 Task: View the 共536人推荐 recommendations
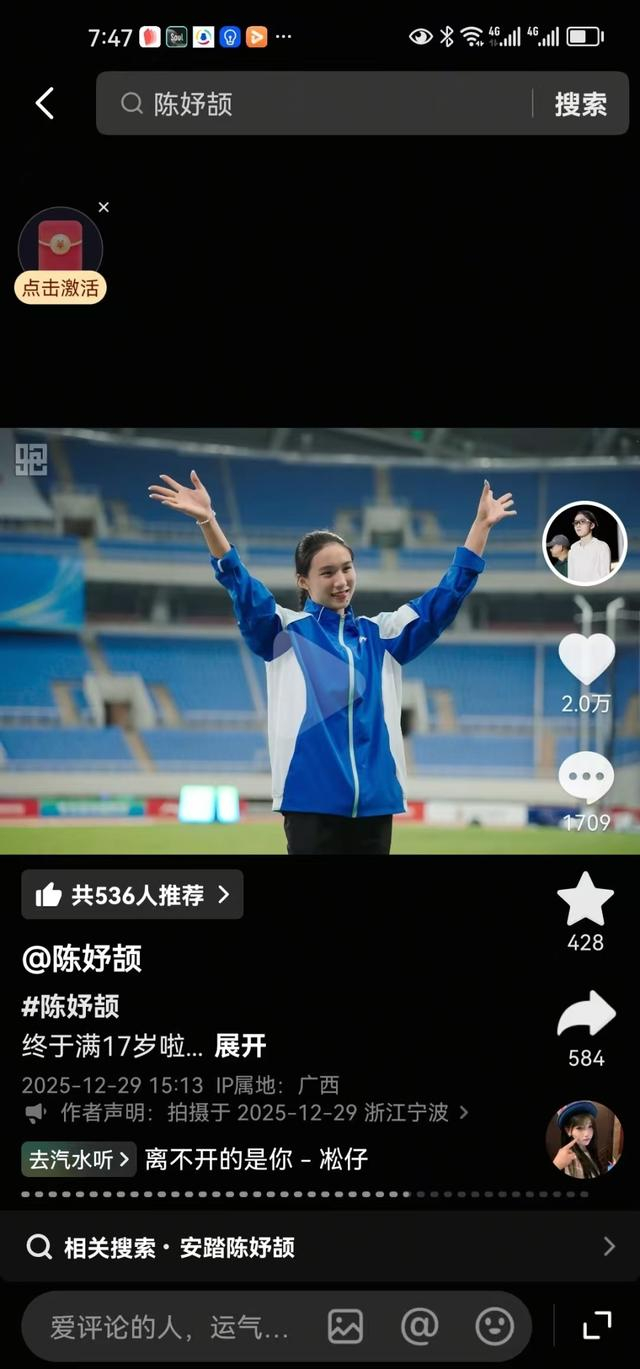tap(132, 894)
